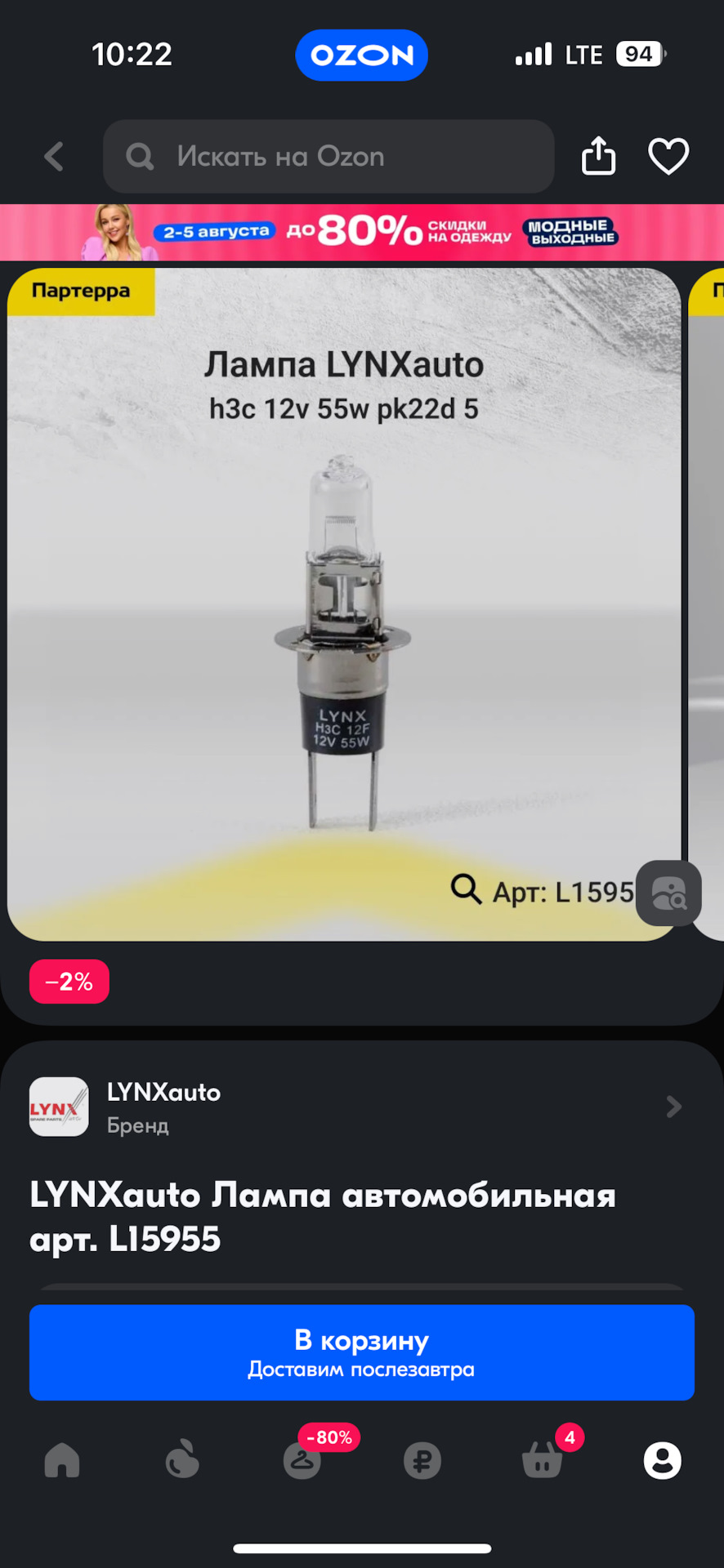Open the LYNXauto lamp product photo
The width and height of the screenshot is (724, 1568).
click(343, 604)
